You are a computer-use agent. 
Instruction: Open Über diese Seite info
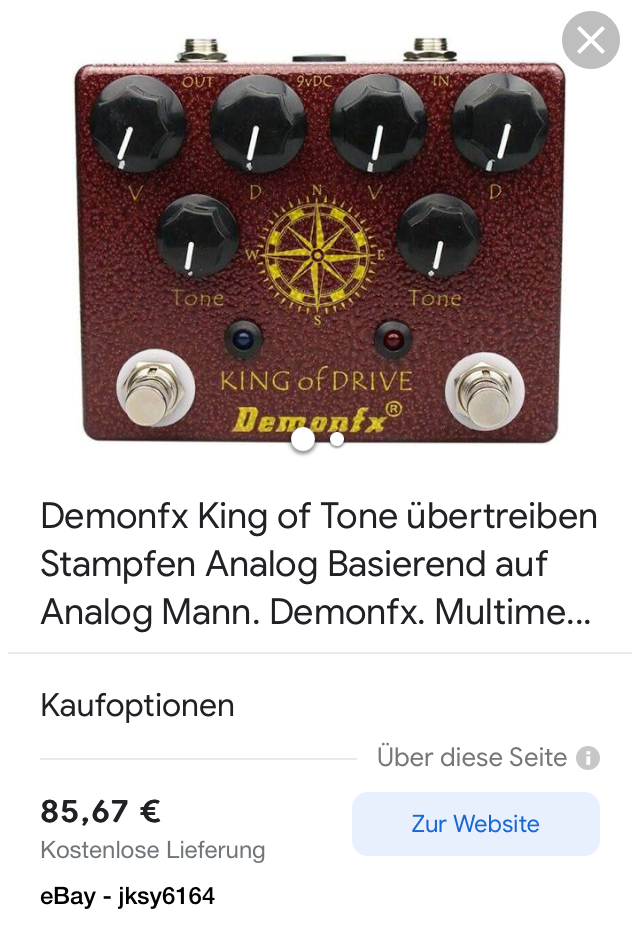(588, 758)
